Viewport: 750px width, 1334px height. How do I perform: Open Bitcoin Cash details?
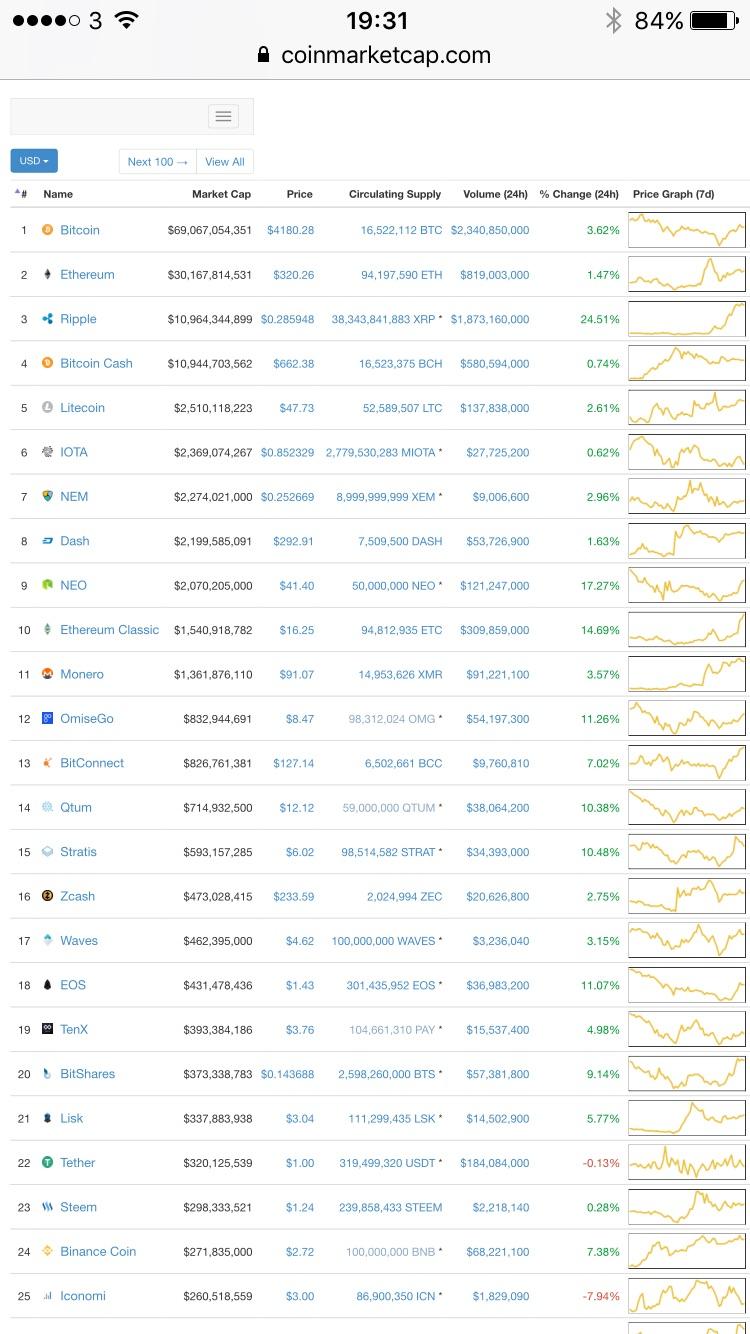pos(96,363)
